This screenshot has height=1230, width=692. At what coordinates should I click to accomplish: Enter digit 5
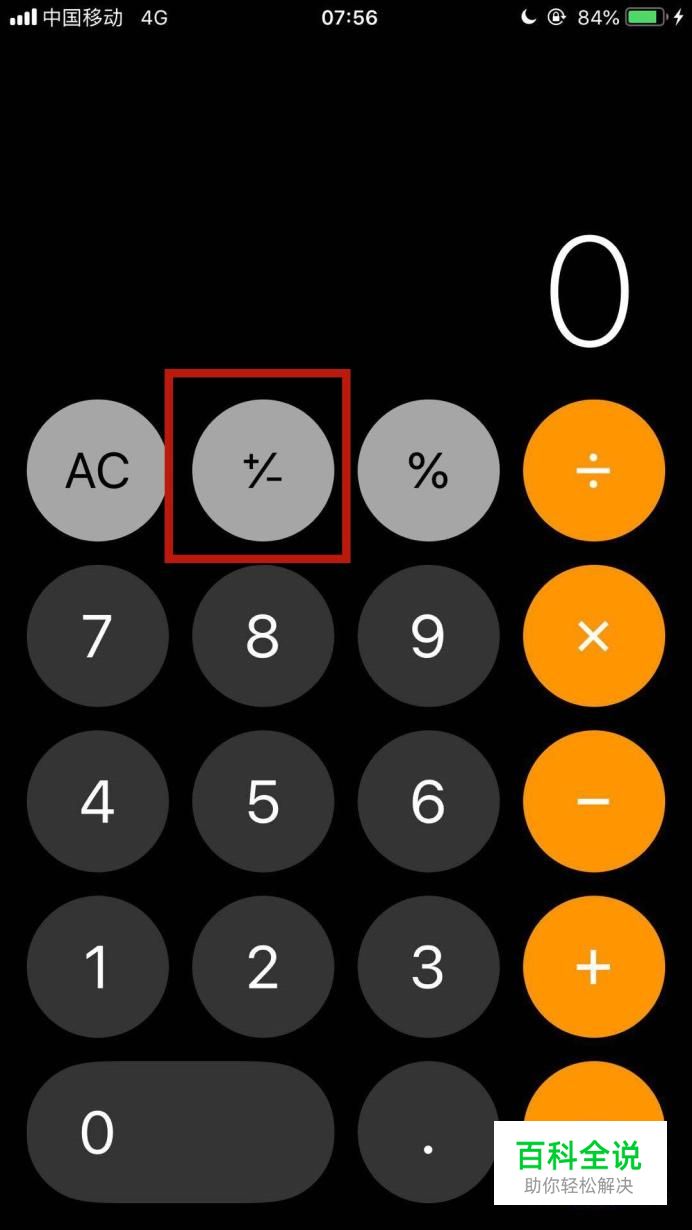pos(263,801)
